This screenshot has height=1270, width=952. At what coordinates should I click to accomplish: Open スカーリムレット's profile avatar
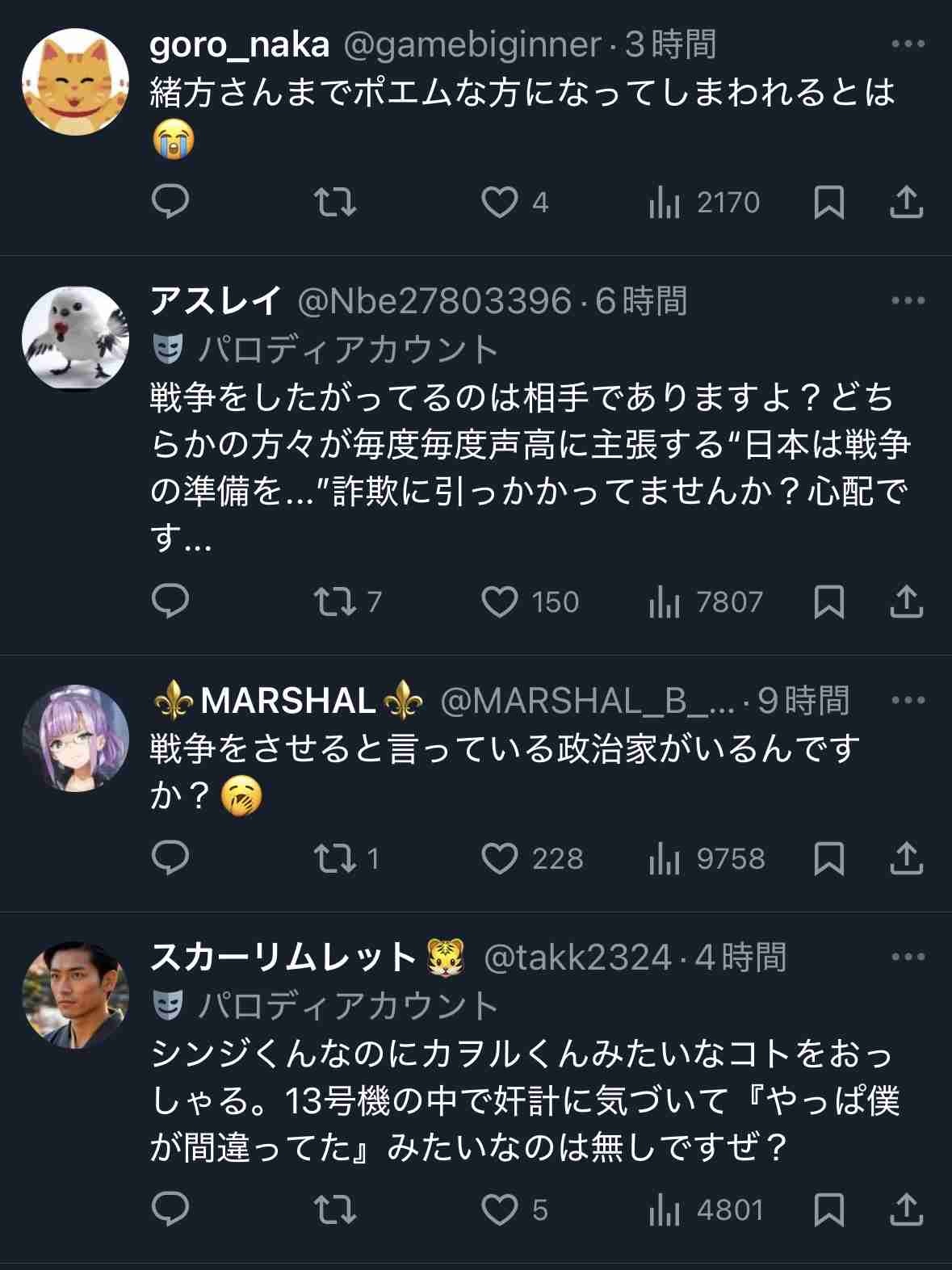pyautogui.click(x=75, y=995)
